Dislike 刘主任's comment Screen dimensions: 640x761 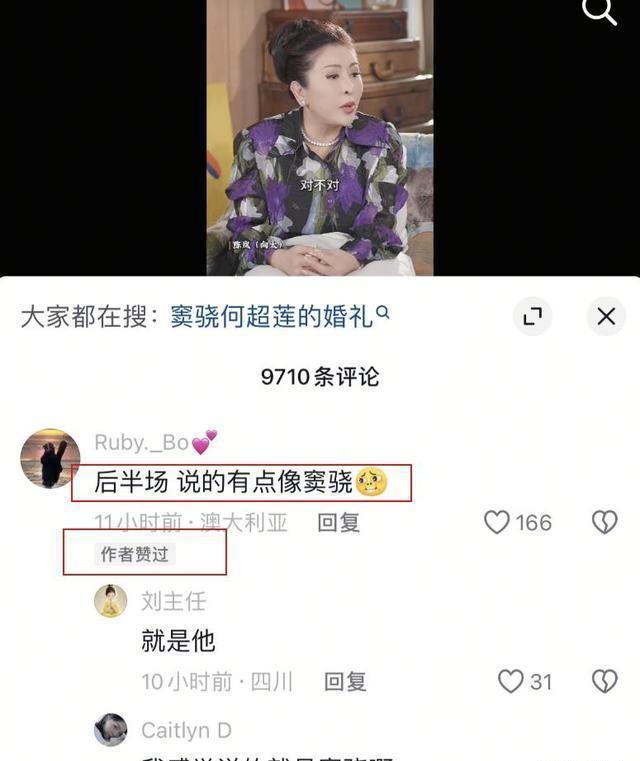pos(604,682)
